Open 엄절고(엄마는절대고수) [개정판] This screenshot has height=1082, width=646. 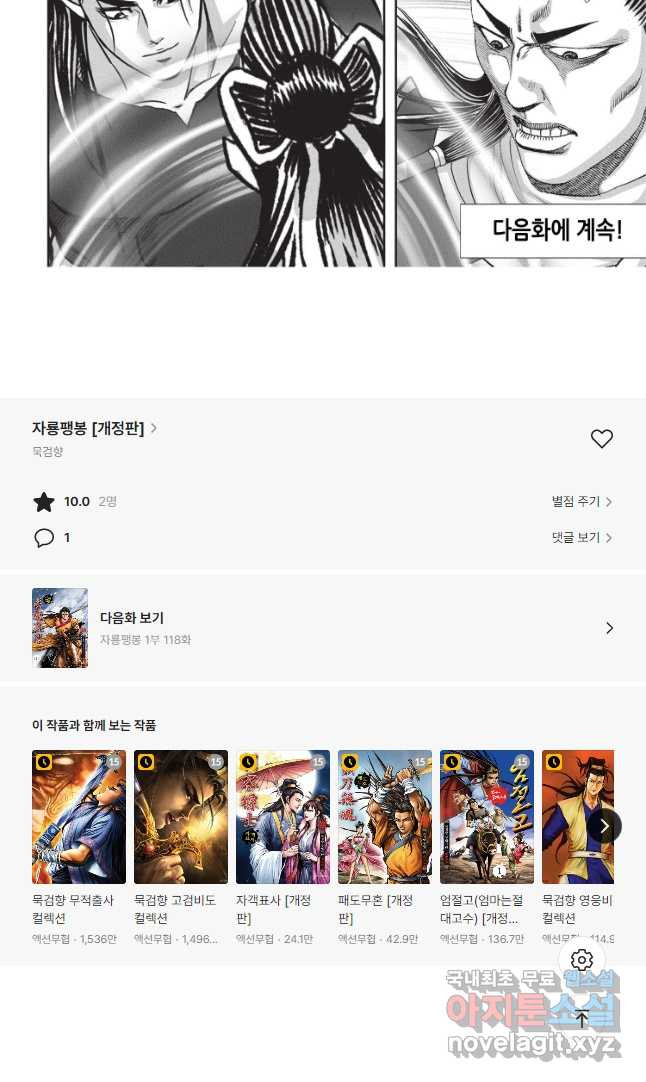pyautogui.click(x=487, y=817)
